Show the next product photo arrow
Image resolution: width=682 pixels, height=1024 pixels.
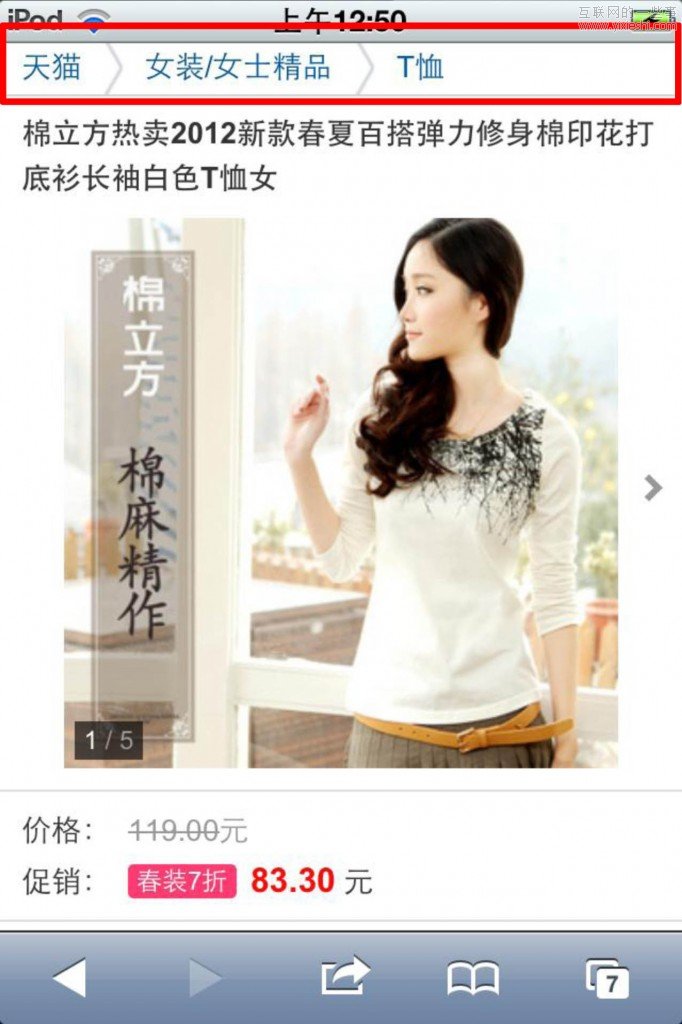point(653,488)
